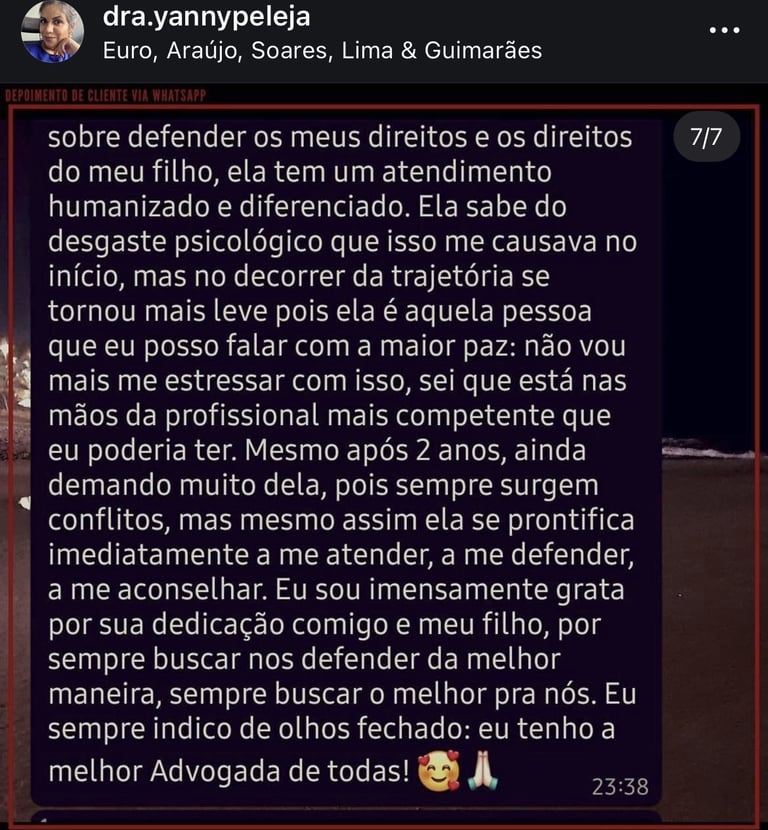Open location Euro, Araújo, Soares, Lima & Guimarães
The image size is (768, 830).
click(x=322, y=49)
